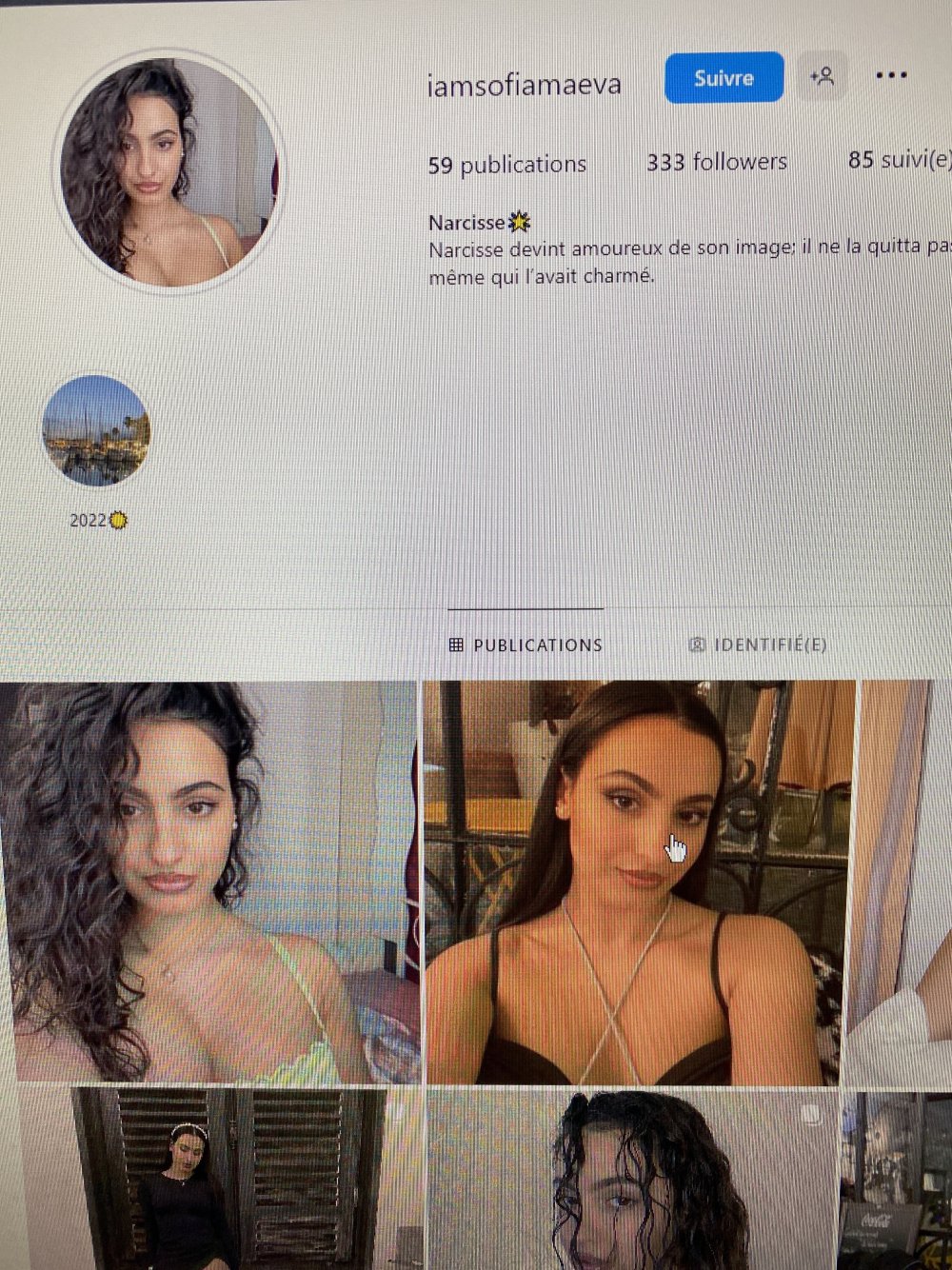Open the 2022 story highlight
This screenshot has height=1270, width=952.
point(96,431)
